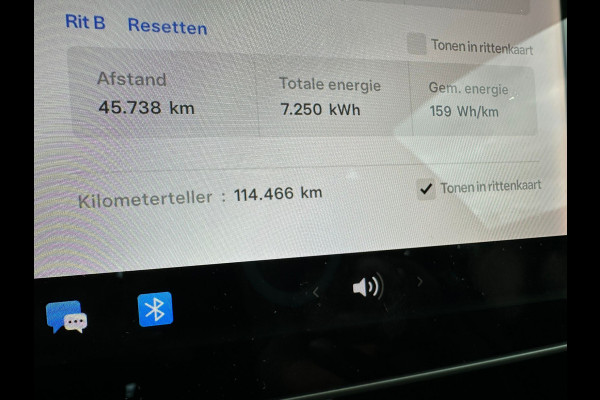Screen dimensions: 600x400
Task: Uncheck Tonen in rittenkaart for Kilometerteller
Action: pos(426,188)
